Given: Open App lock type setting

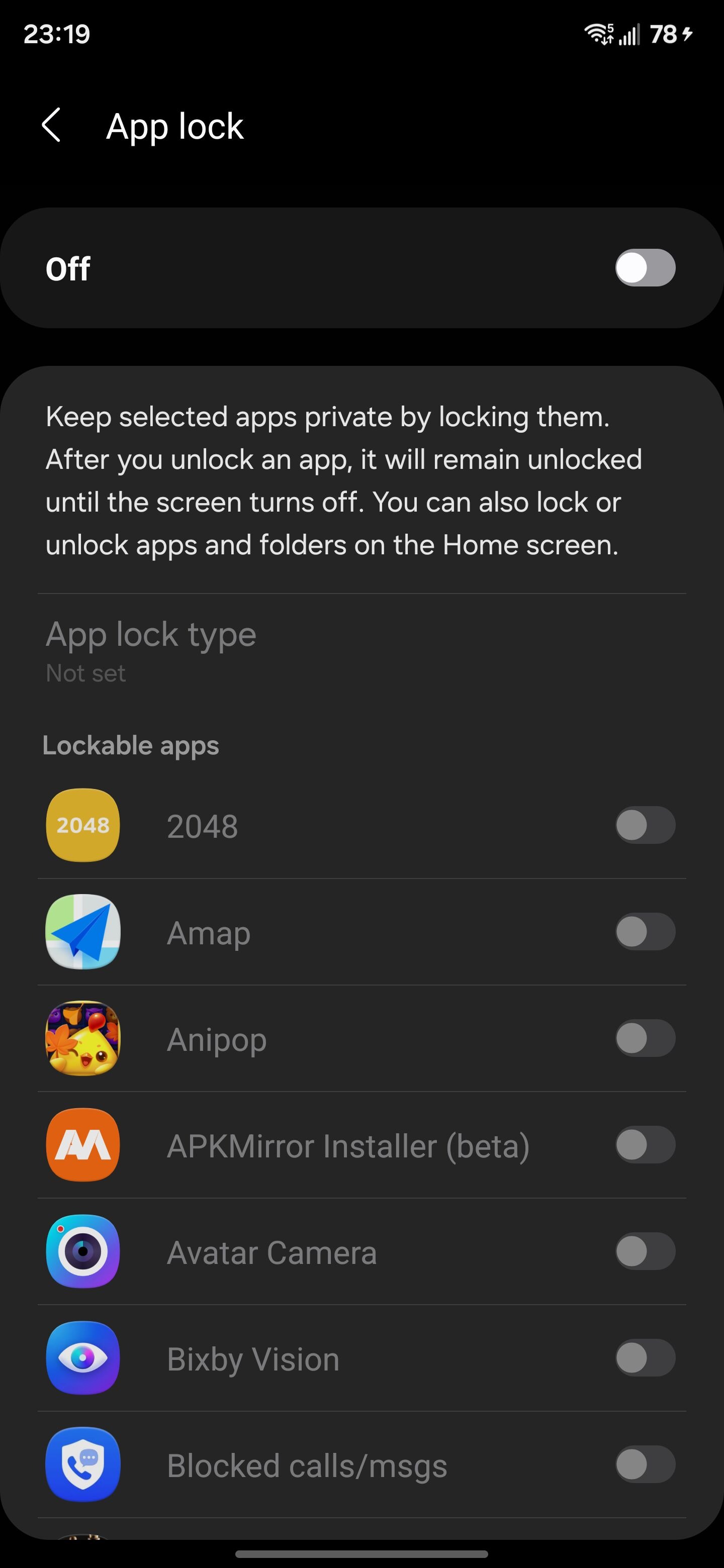Looking at the screenshot, I should click(151, 650).
